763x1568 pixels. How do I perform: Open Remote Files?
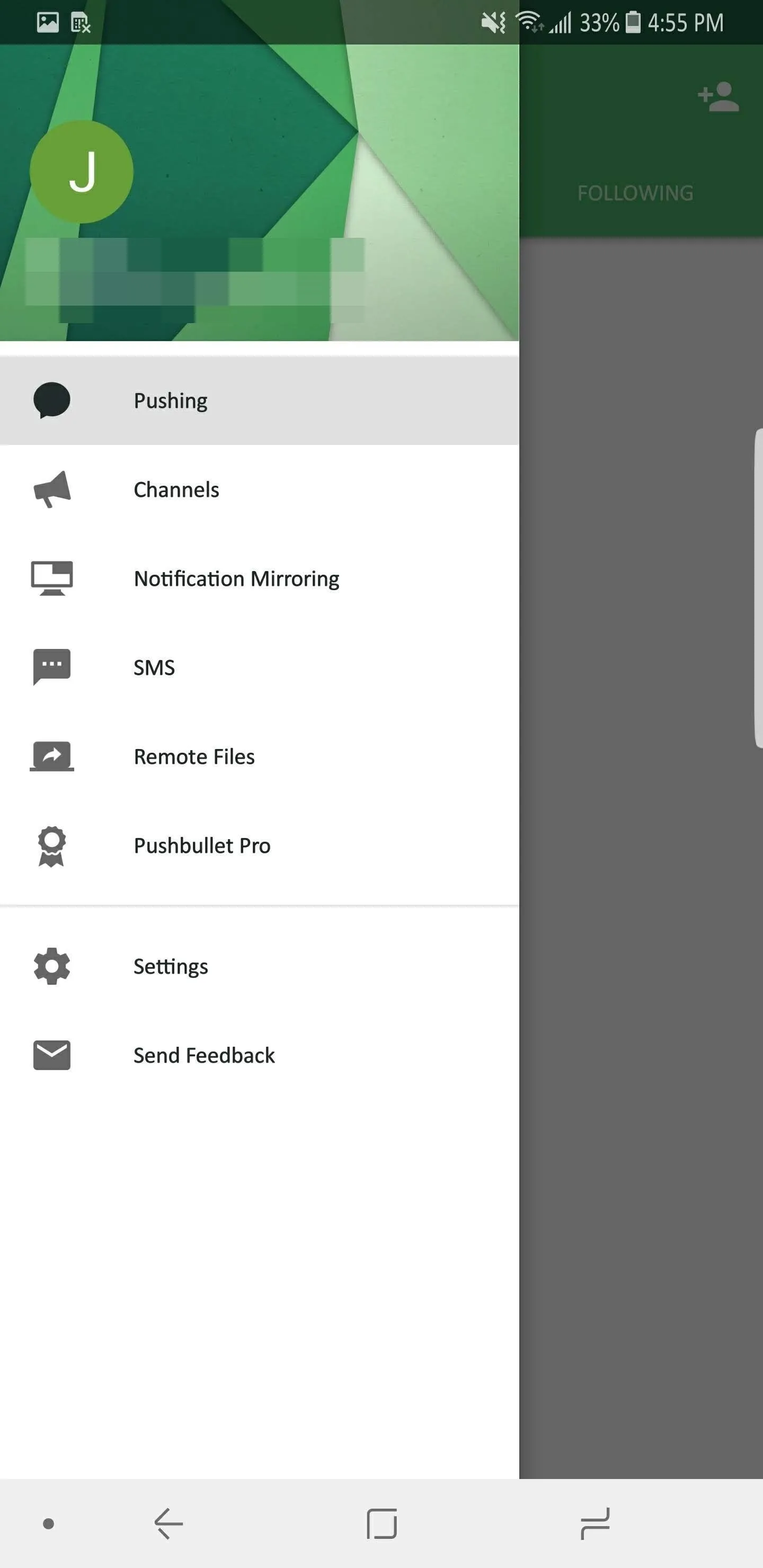(x=260, y=756)
